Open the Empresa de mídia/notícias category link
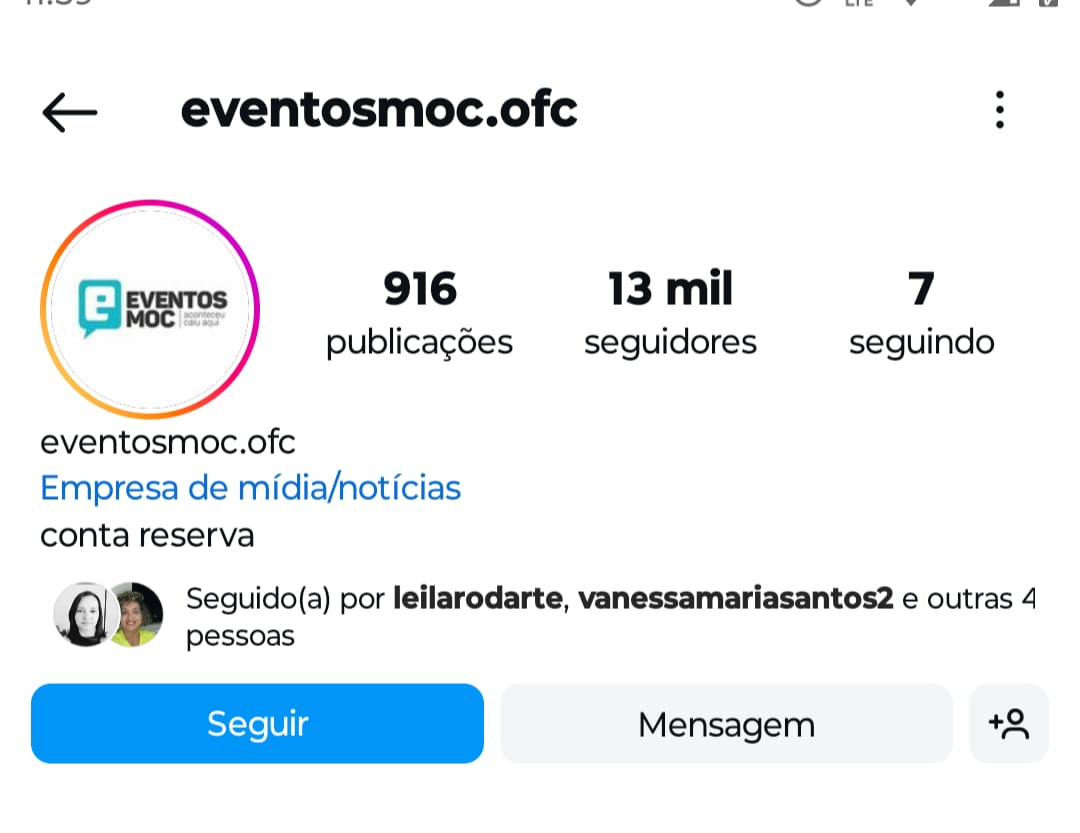Viewport: 1080px width, 833px height. click(250, 488)
